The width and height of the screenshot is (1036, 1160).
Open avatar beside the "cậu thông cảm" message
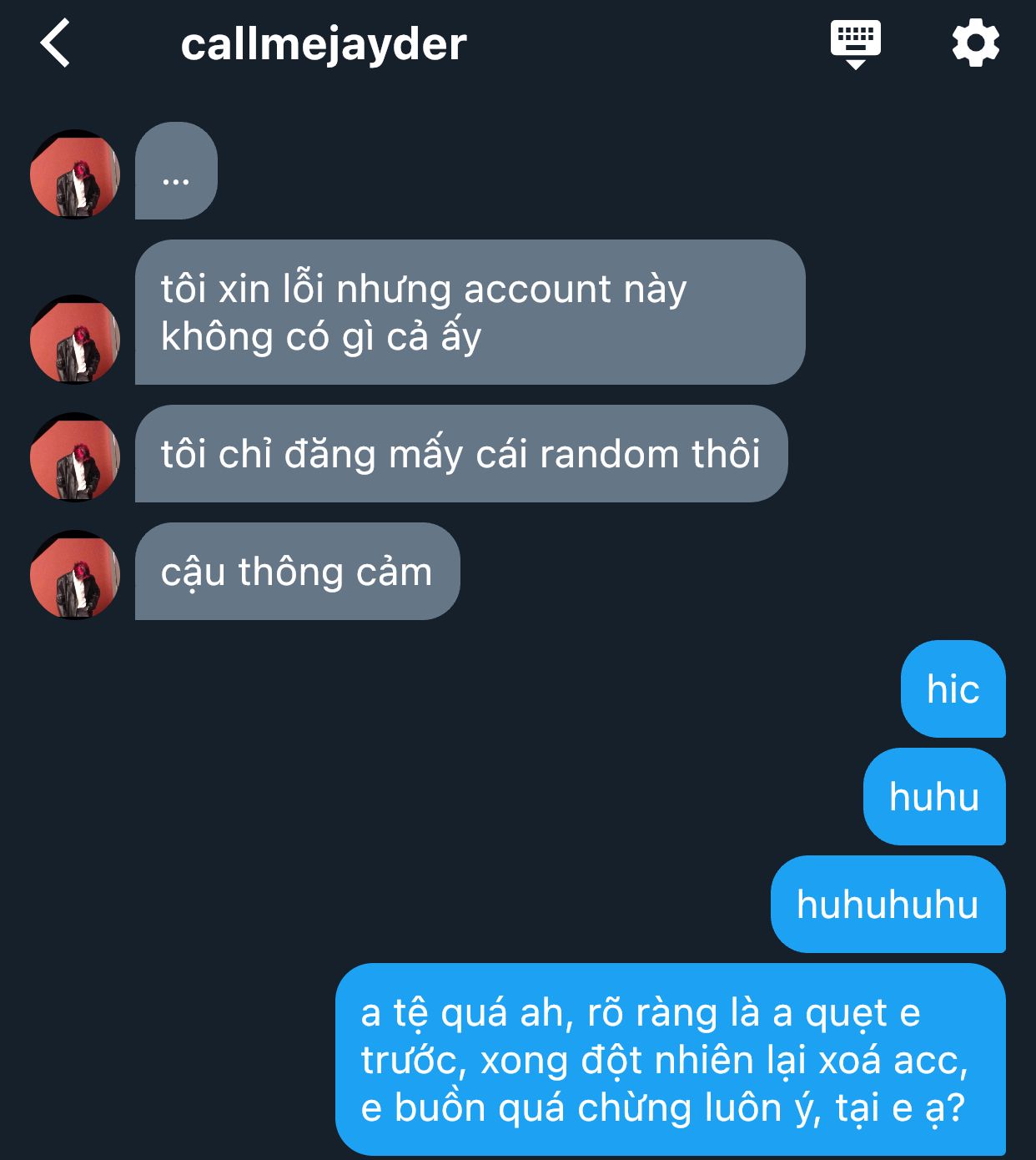(75, 574)
